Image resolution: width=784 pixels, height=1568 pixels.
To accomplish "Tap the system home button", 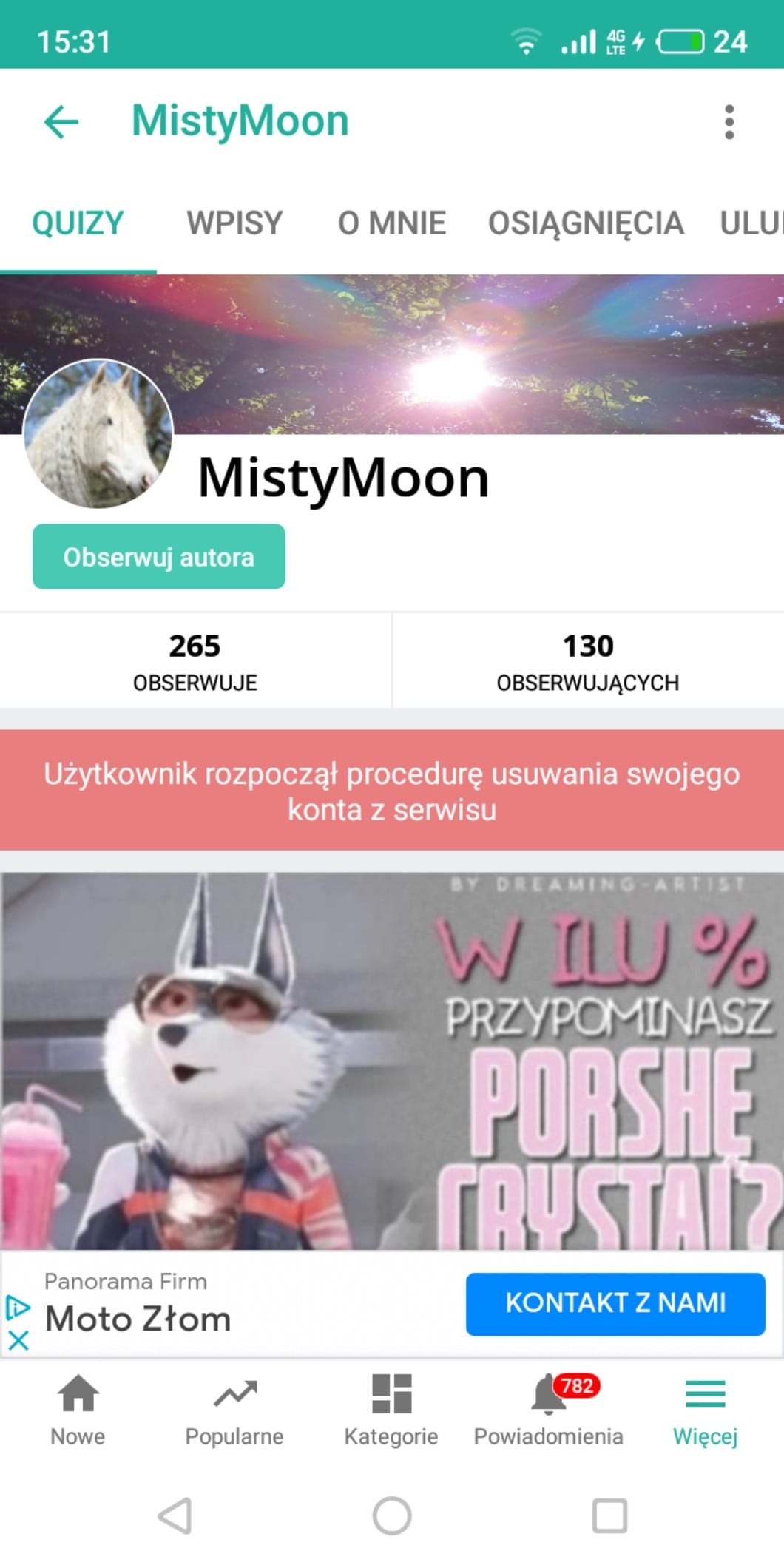I will [x=392, y=1515].
